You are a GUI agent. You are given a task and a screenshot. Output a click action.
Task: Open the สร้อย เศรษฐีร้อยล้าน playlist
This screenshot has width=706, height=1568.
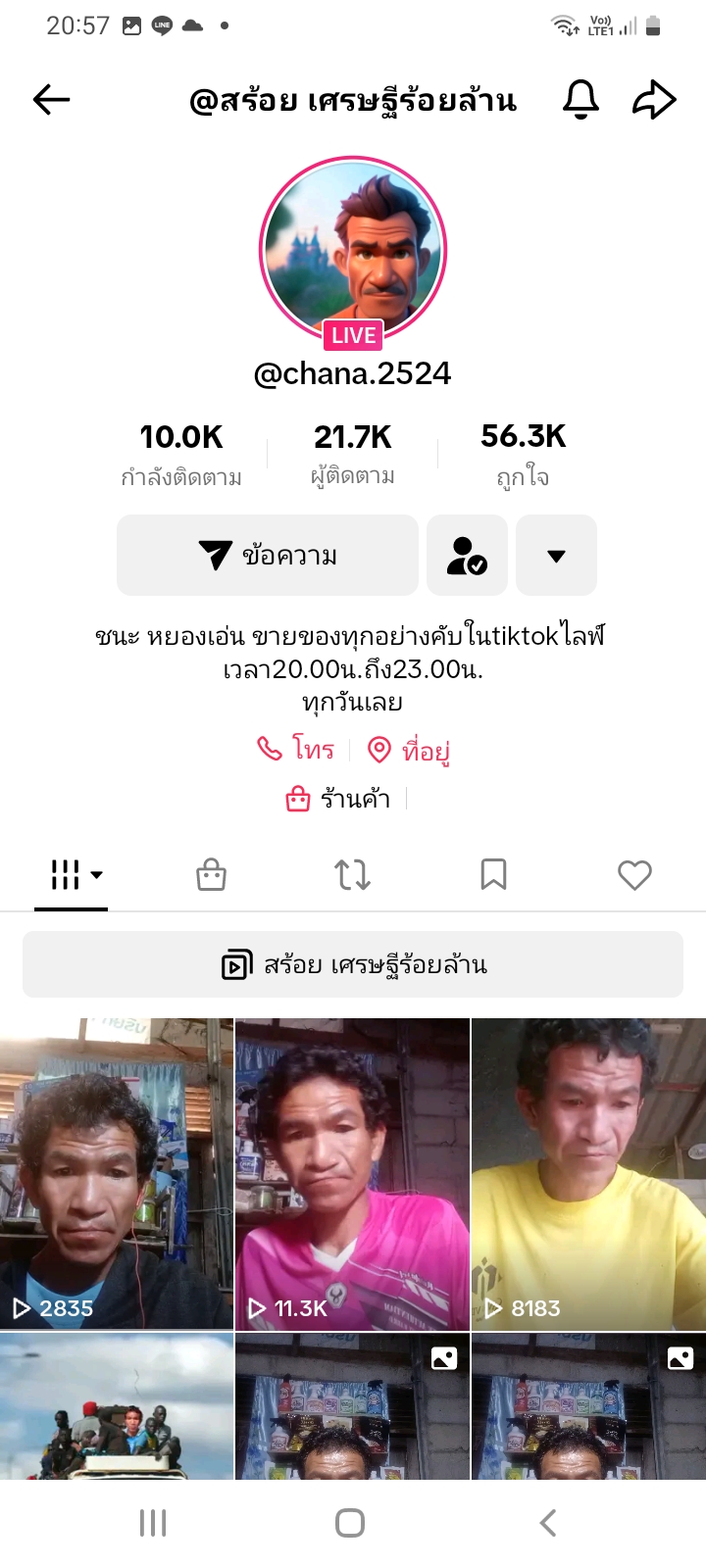353,965
